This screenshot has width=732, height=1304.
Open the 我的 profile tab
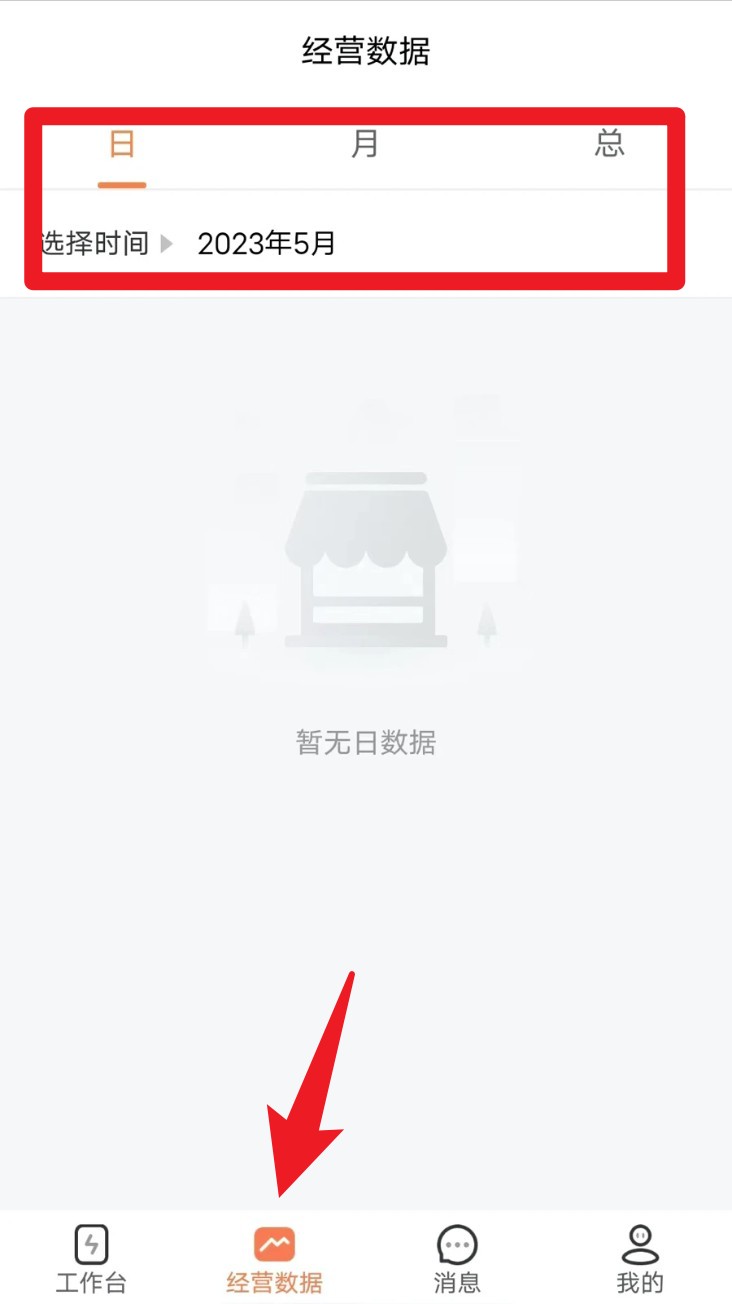(x=640, y=1259)
